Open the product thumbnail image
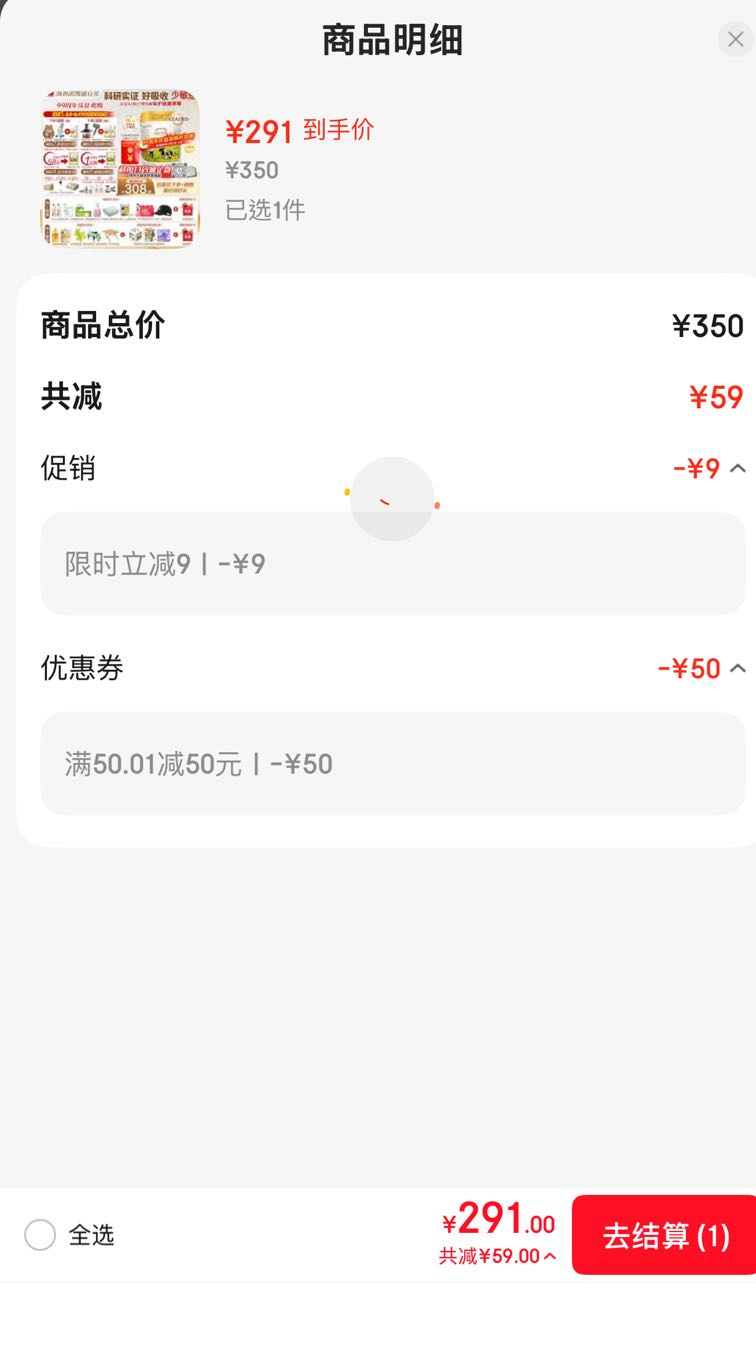Screen dimensions: 756x1351 pyautogui.click(x=121, y=168)
